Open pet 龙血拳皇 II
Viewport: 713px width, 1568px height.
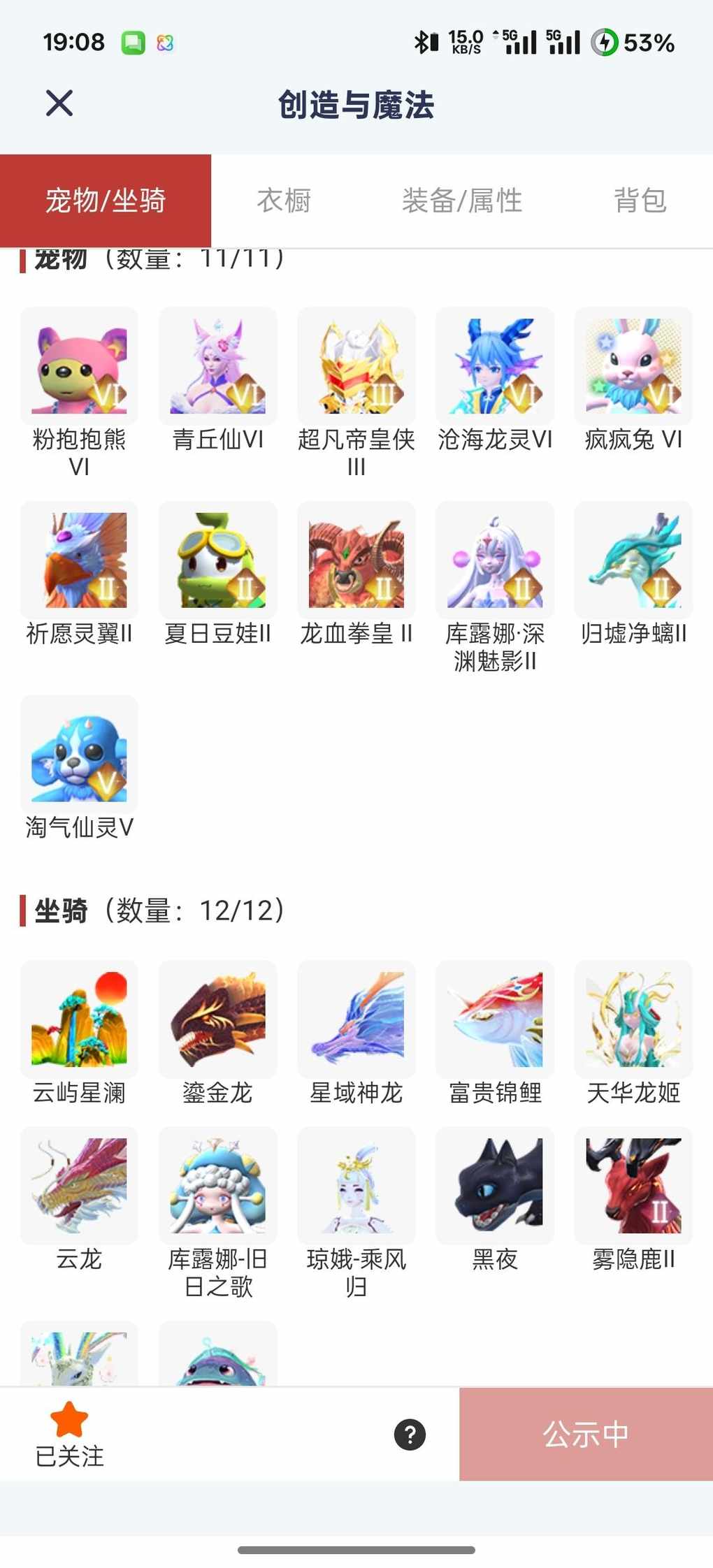click(x=356, y=560)
